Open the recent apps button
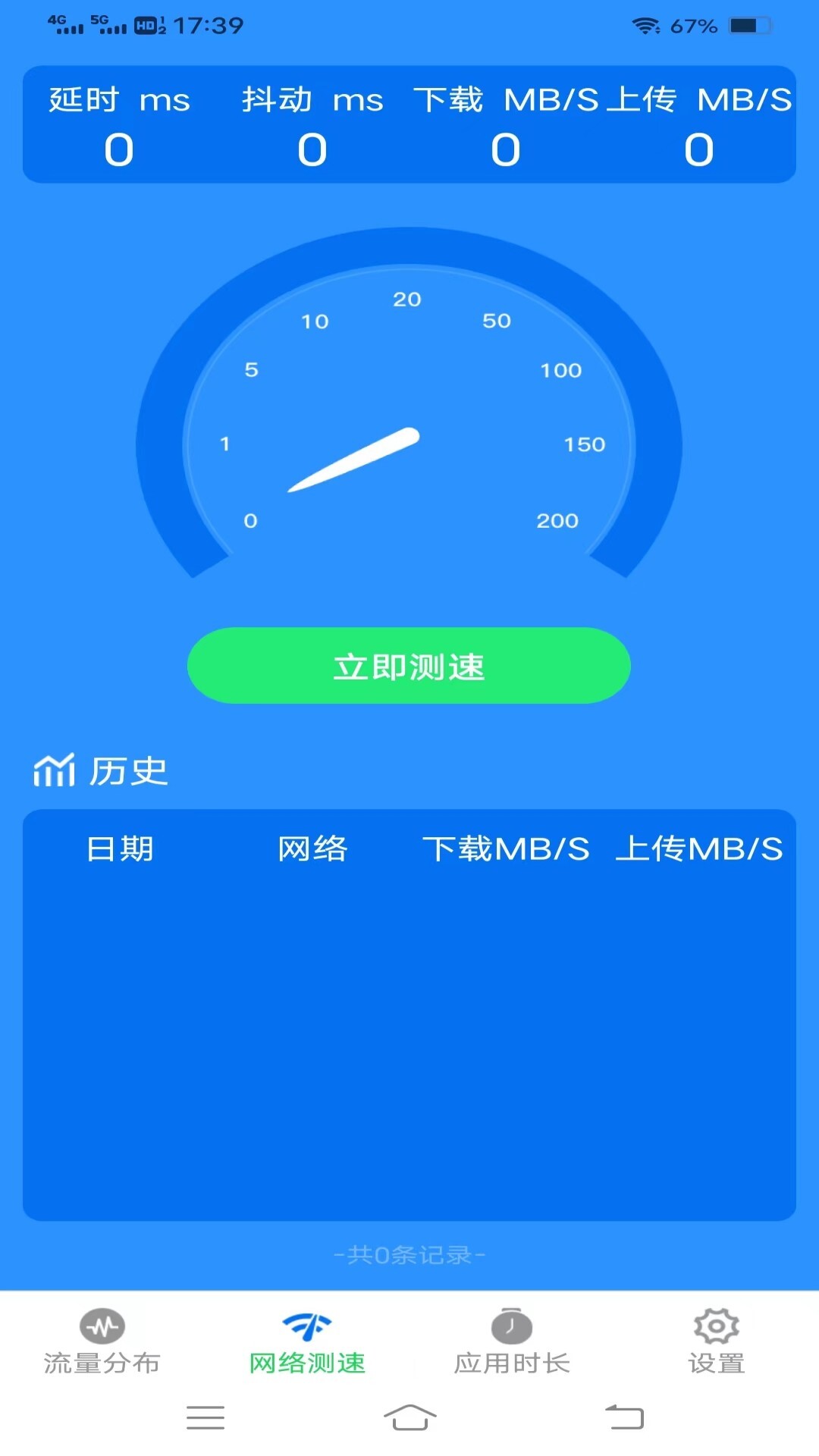 (205, 1417)
